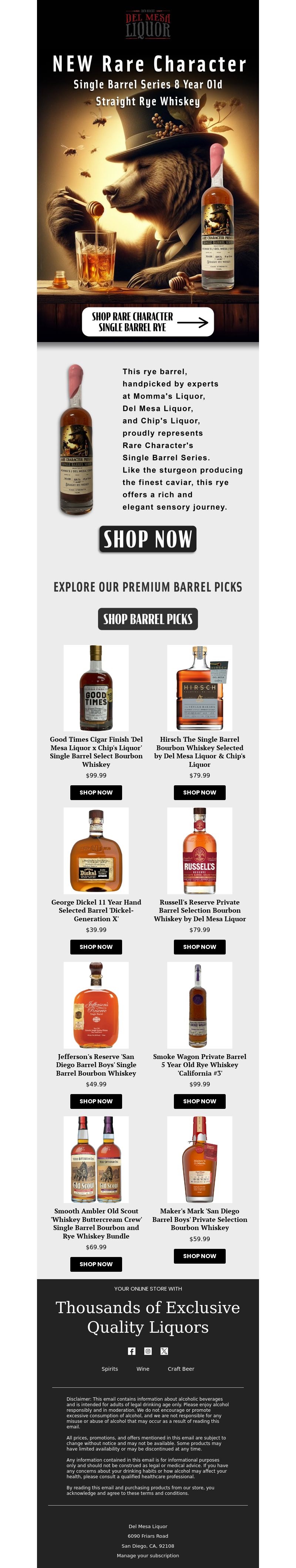Open Shop Barrel Picks
296x1568 pixels.
[x=148, y=618]
